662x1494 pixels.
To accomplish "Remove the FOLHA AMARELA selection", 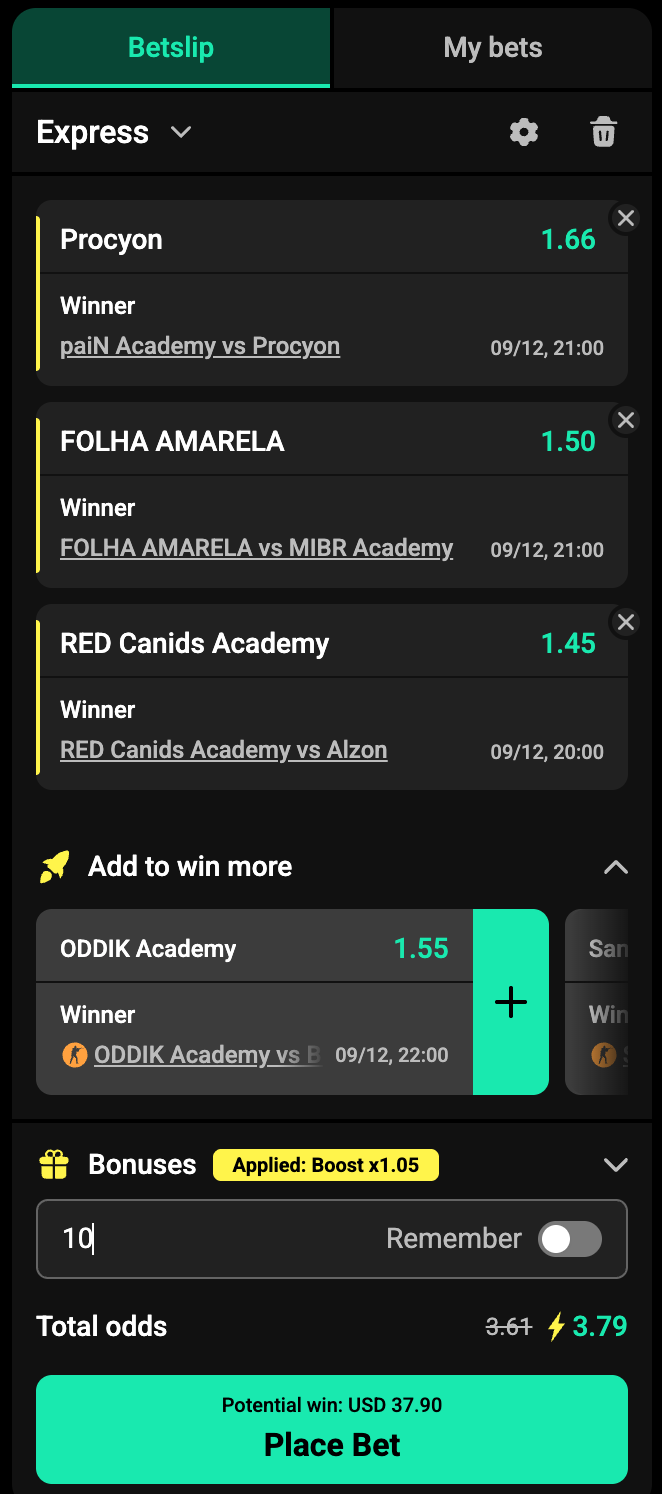I will (626, 420).
